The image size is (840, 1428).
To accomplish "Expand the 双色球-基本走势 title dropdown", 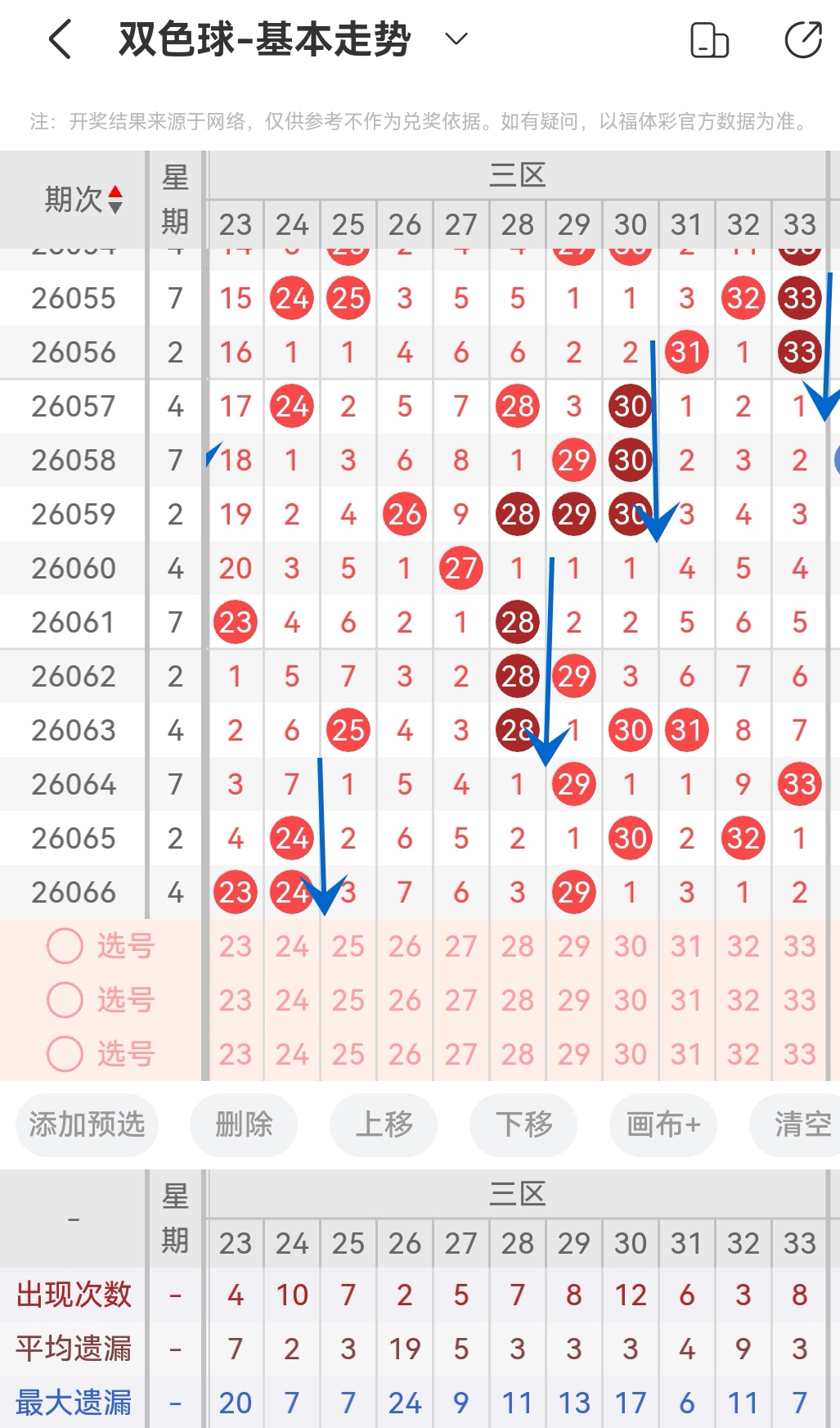I will point(456,38).
